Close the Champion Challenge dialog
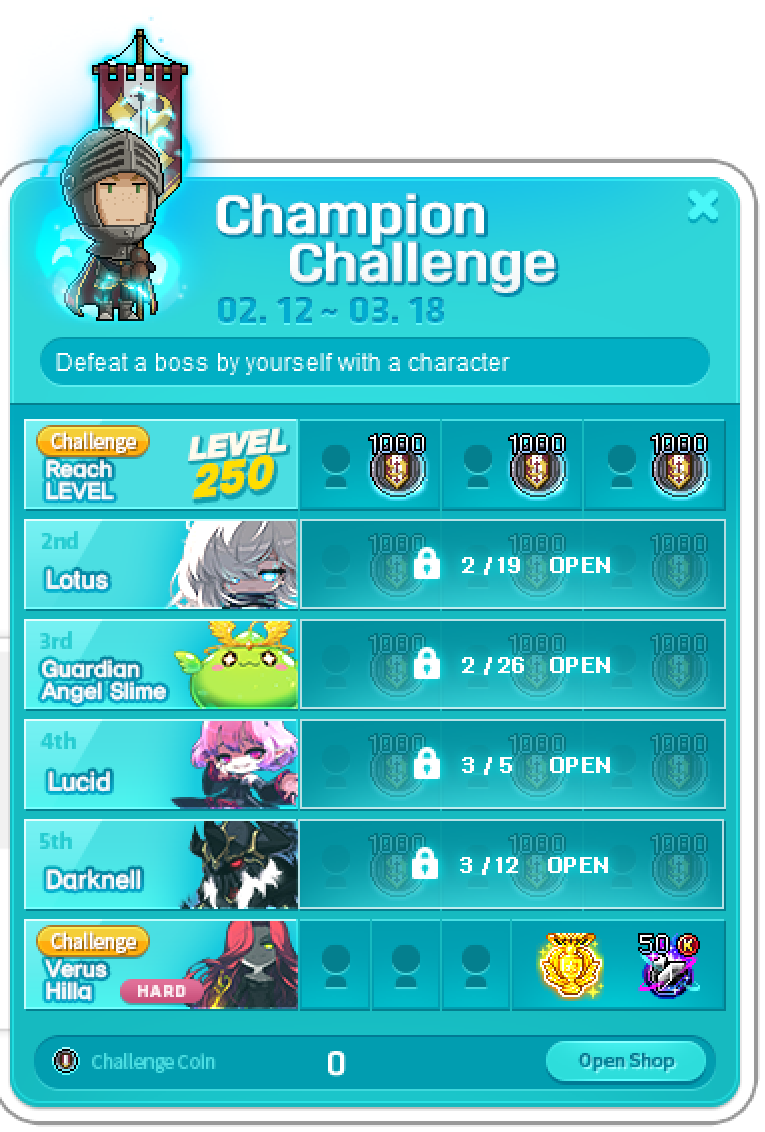This screenshot has width=765, height=1132. click(x=703, y=206)
